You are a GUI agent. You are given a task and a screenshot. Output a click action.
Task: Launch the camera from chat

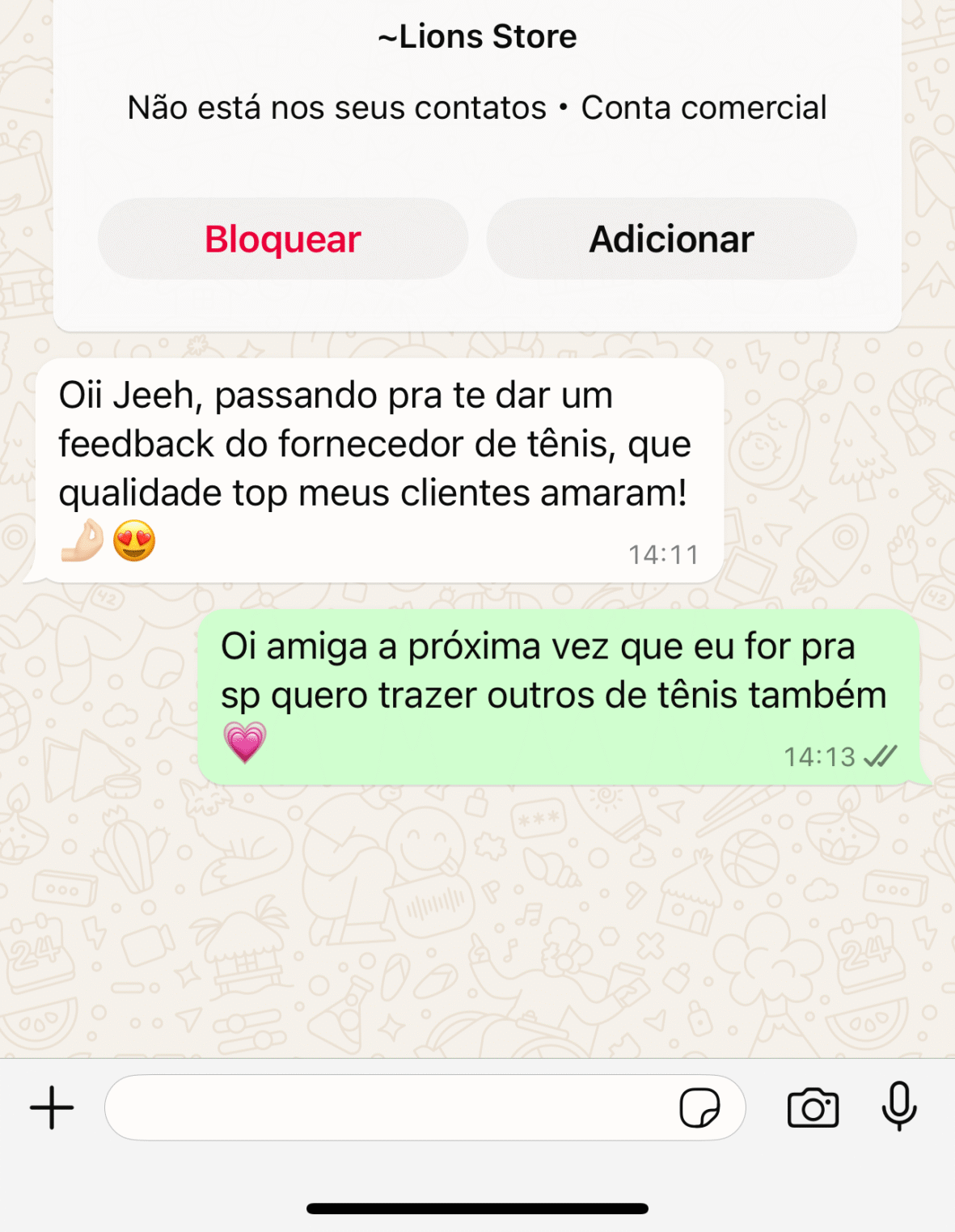(x=813, y=1107)
